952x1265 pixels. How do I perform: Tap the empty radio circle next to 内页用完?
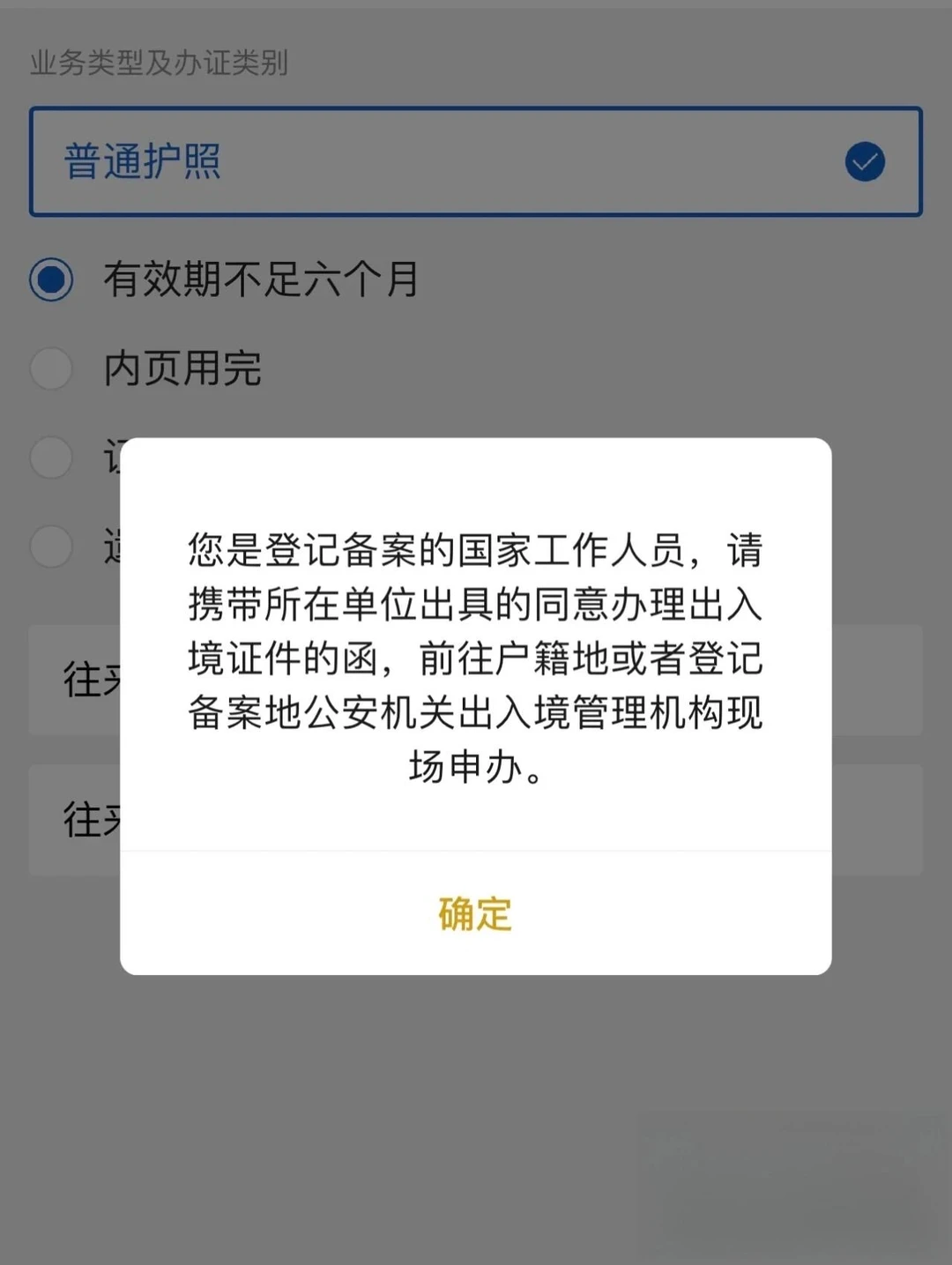pyautogui.click(x=51, y=369)
